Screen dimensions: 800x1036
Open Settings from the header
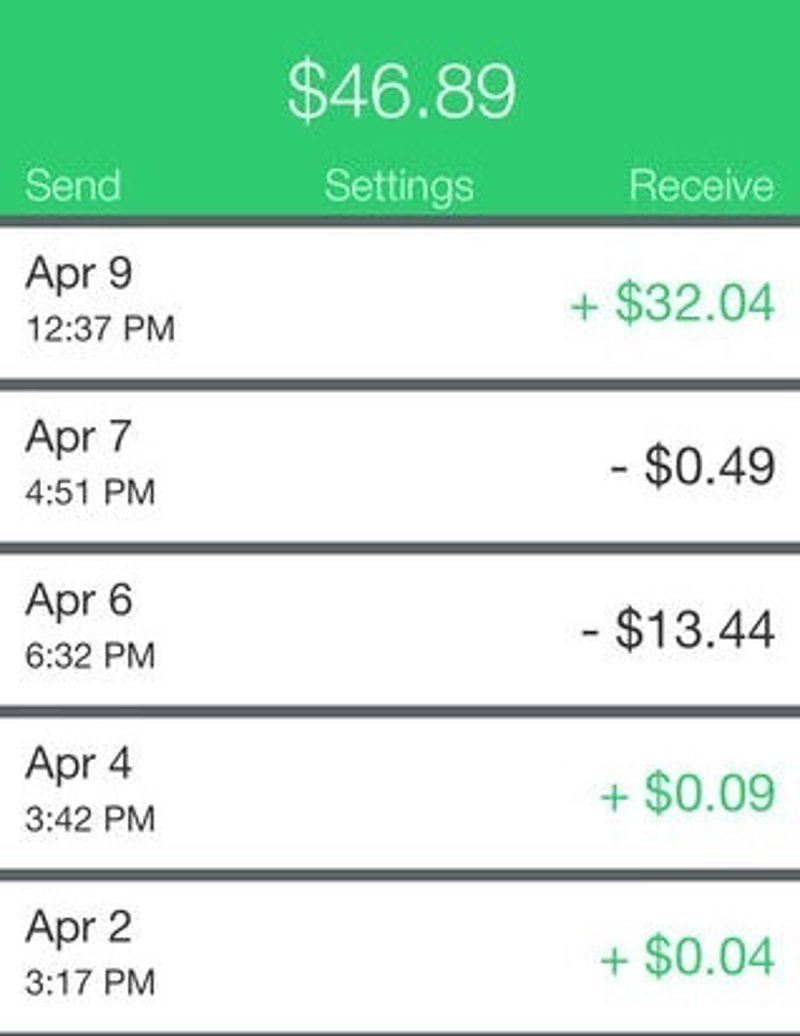coord(399,186)
